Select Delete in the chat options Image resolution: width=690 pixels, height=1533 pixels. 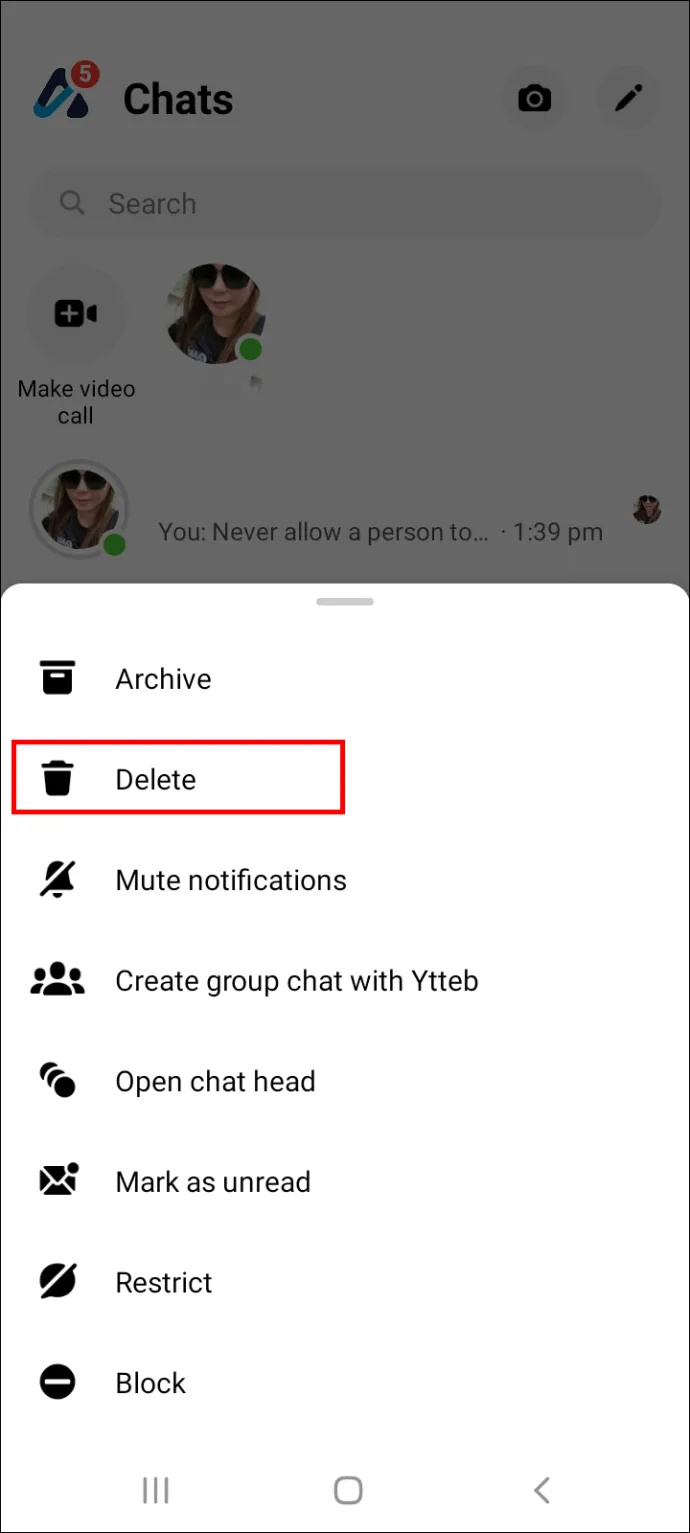coord(156,779)
